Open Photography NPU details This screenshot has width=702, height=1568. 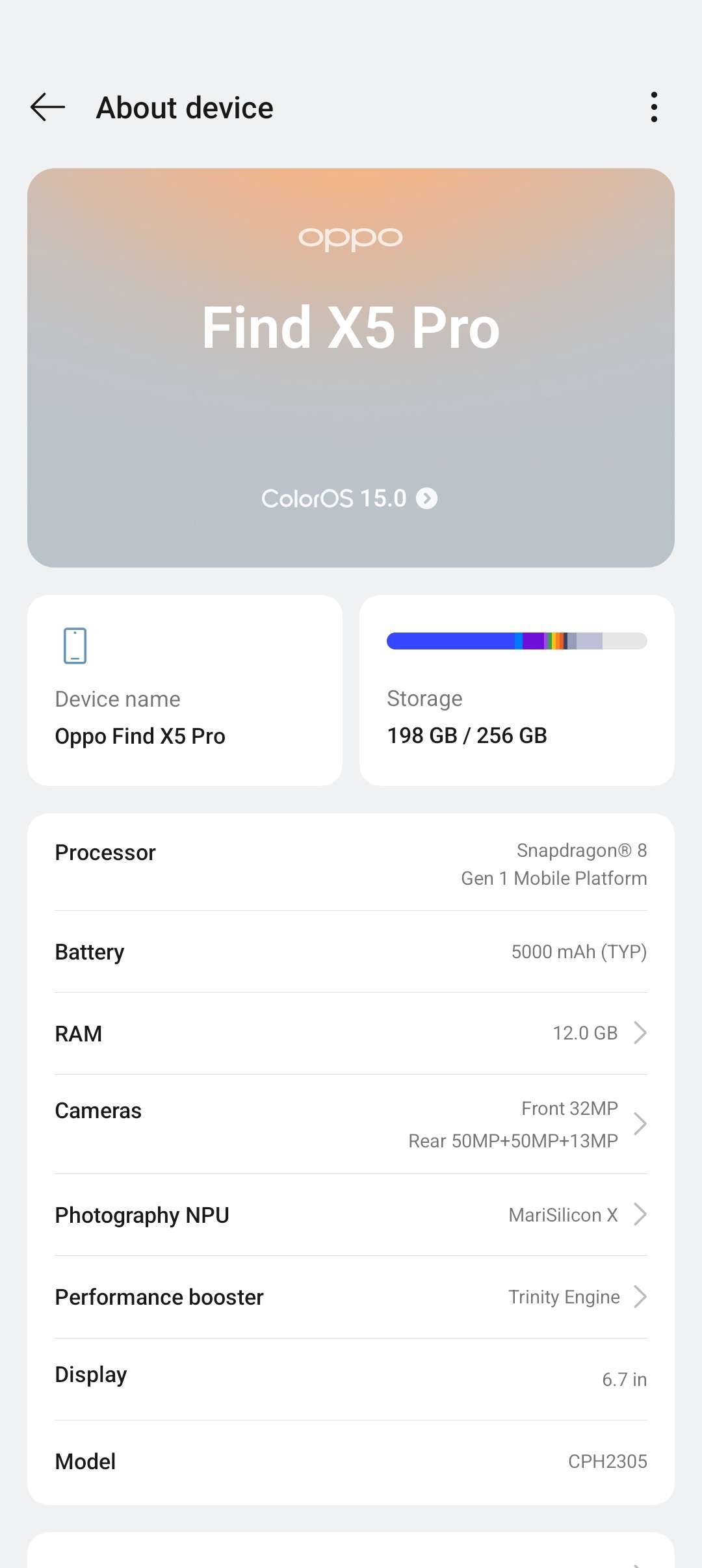point(351,1215)
